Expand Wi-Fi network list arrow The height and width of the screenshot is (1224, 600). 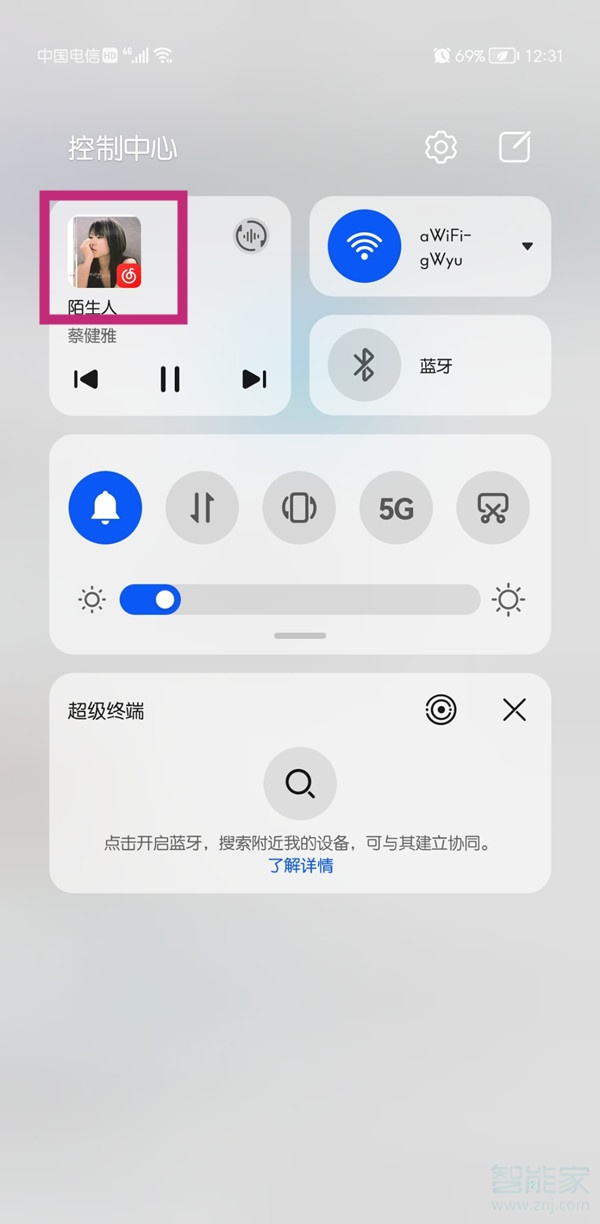point(527,247)
